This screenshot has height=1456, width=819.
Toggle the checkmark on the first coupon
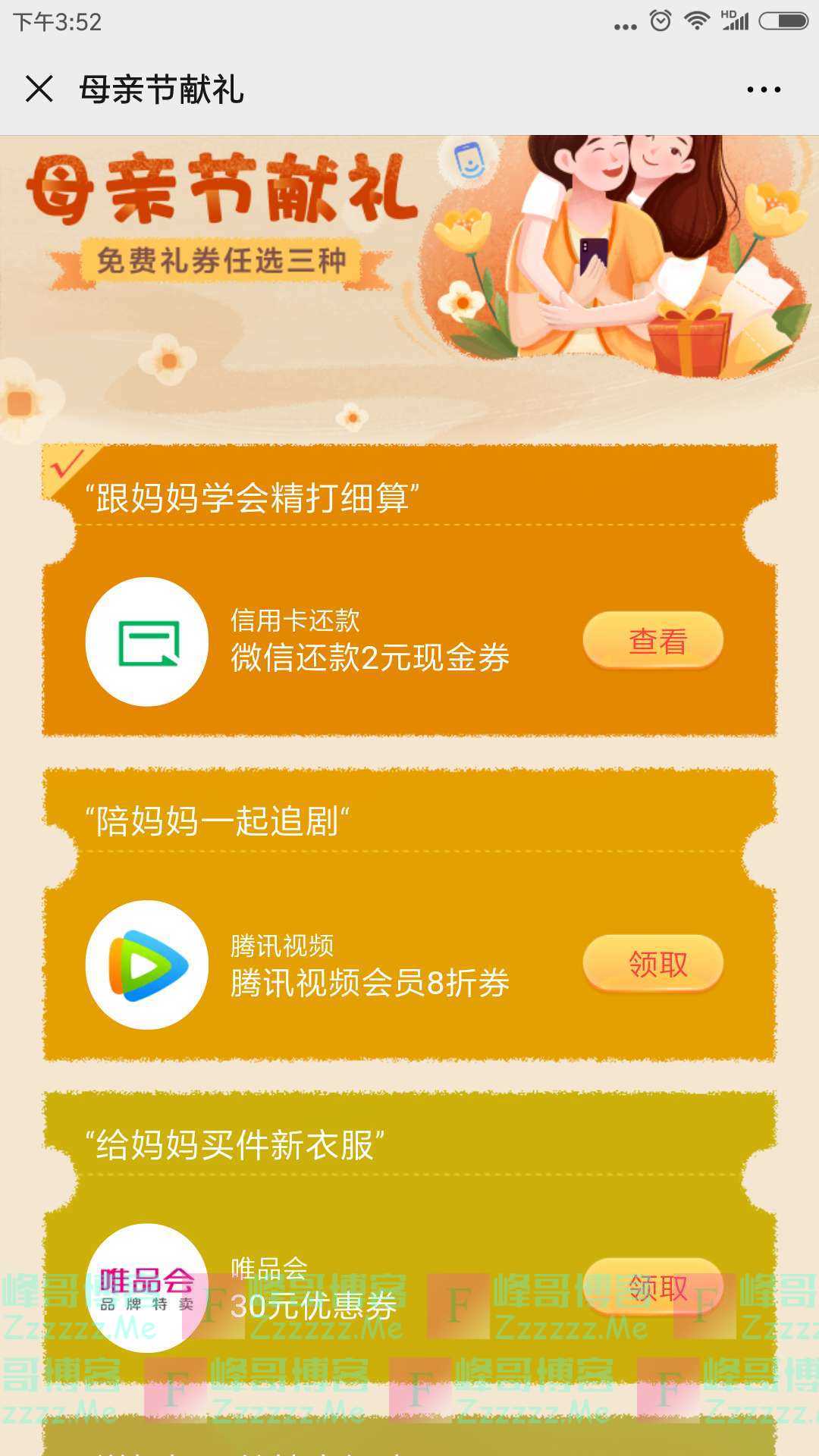coord(67,463)
